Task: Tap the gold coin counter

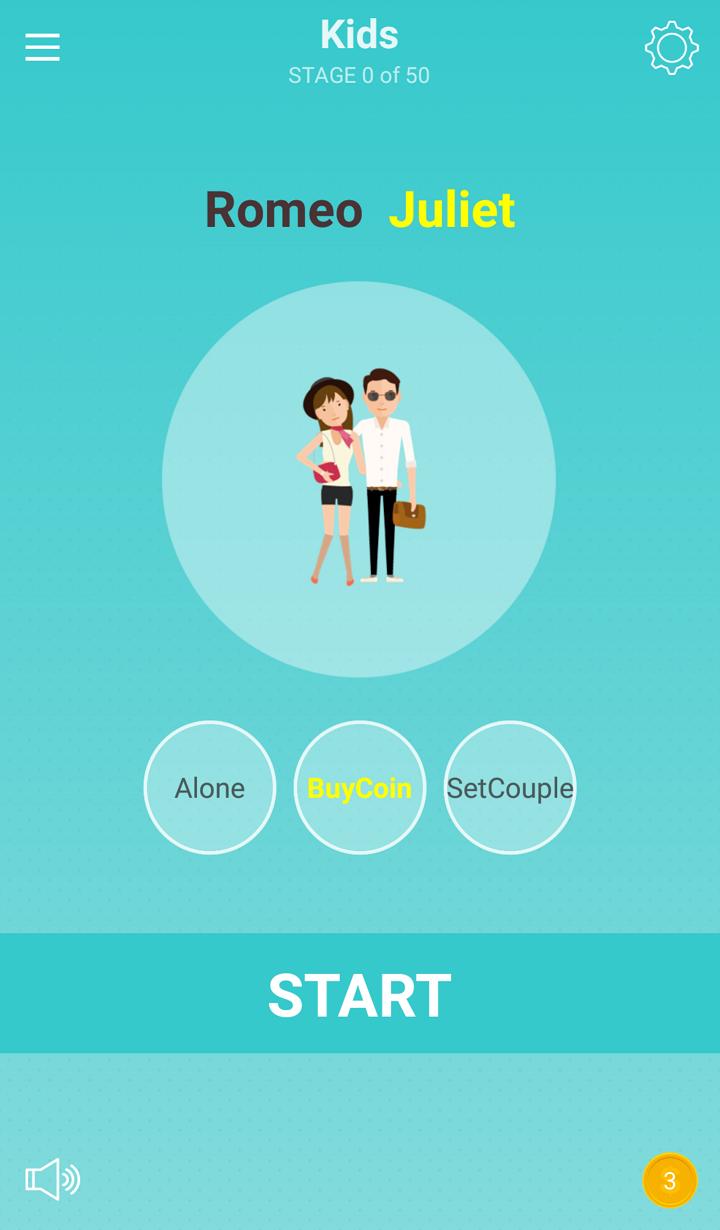Action: (670, 1181)
